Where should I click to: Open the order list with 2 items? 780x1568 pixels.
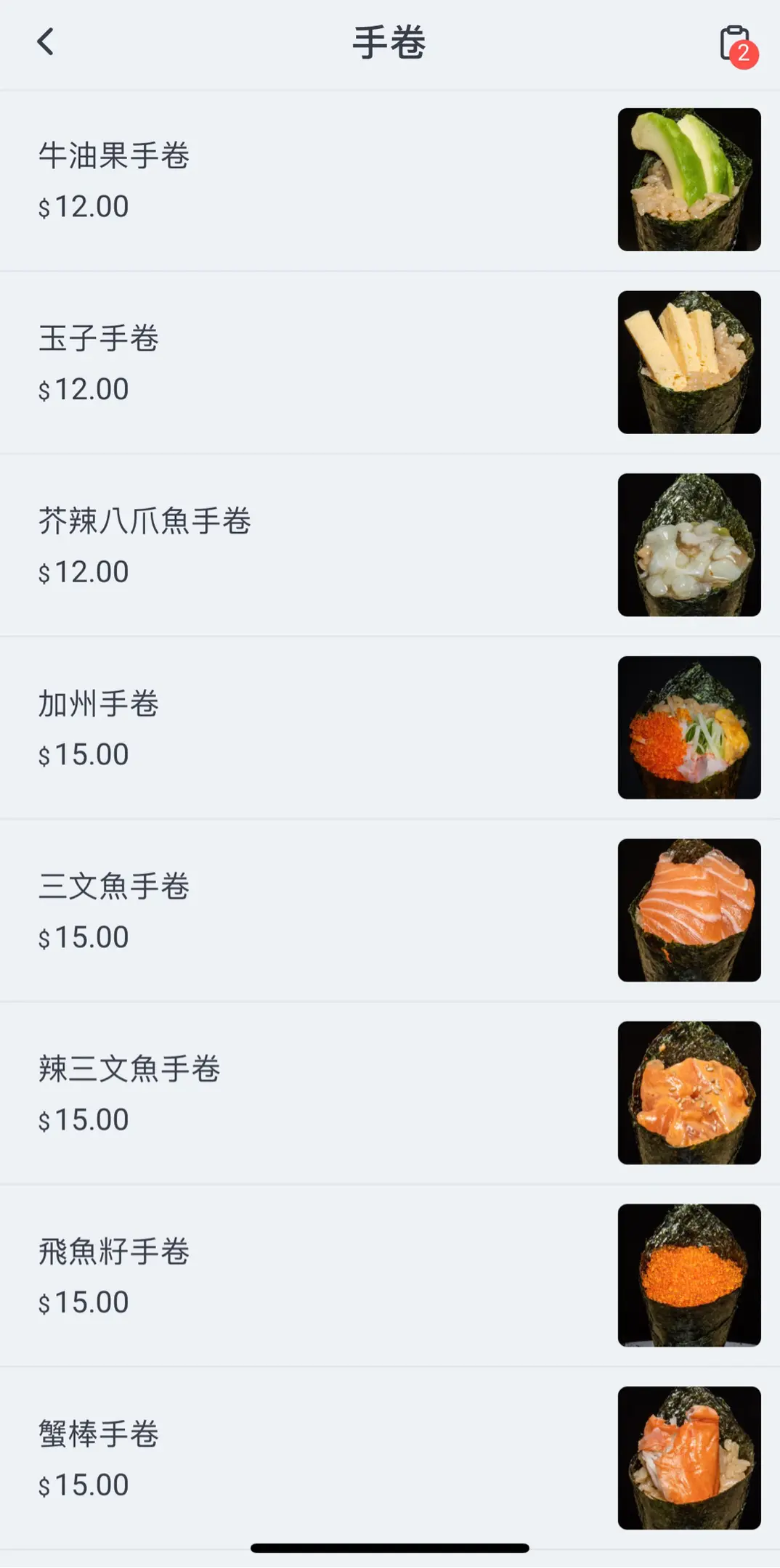[736, 44]
